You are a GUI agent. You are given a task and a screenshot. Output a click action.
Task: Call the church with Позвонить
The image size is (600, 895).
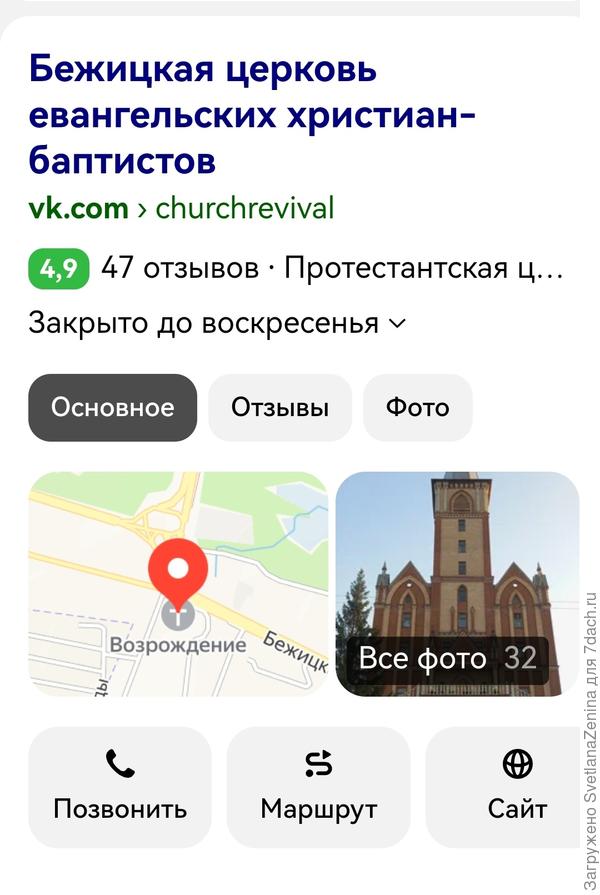point(120,787)
